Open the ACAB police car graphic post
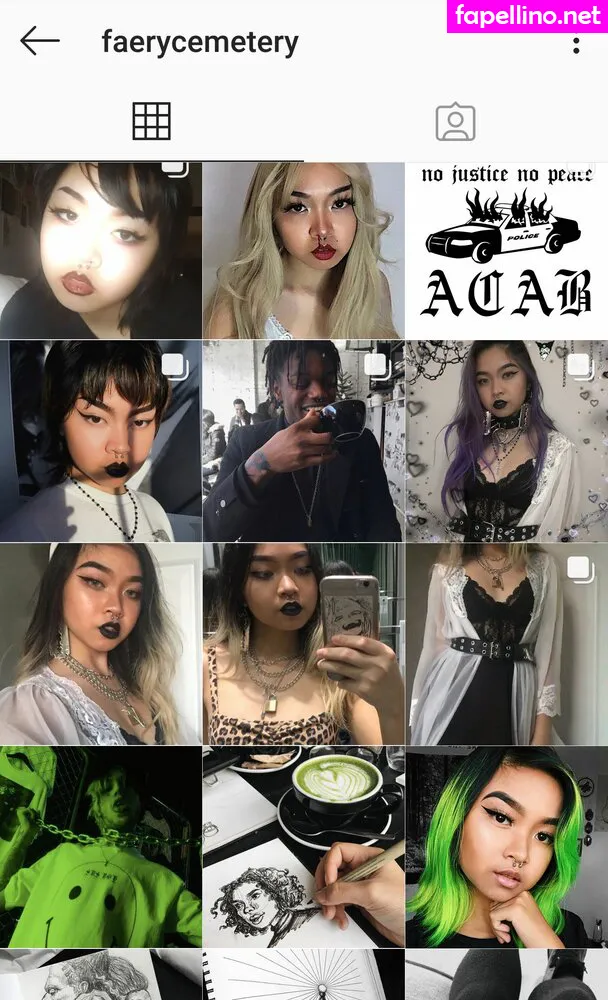The height and width of the screenshot is (1000, 608). tap(506, 250)
